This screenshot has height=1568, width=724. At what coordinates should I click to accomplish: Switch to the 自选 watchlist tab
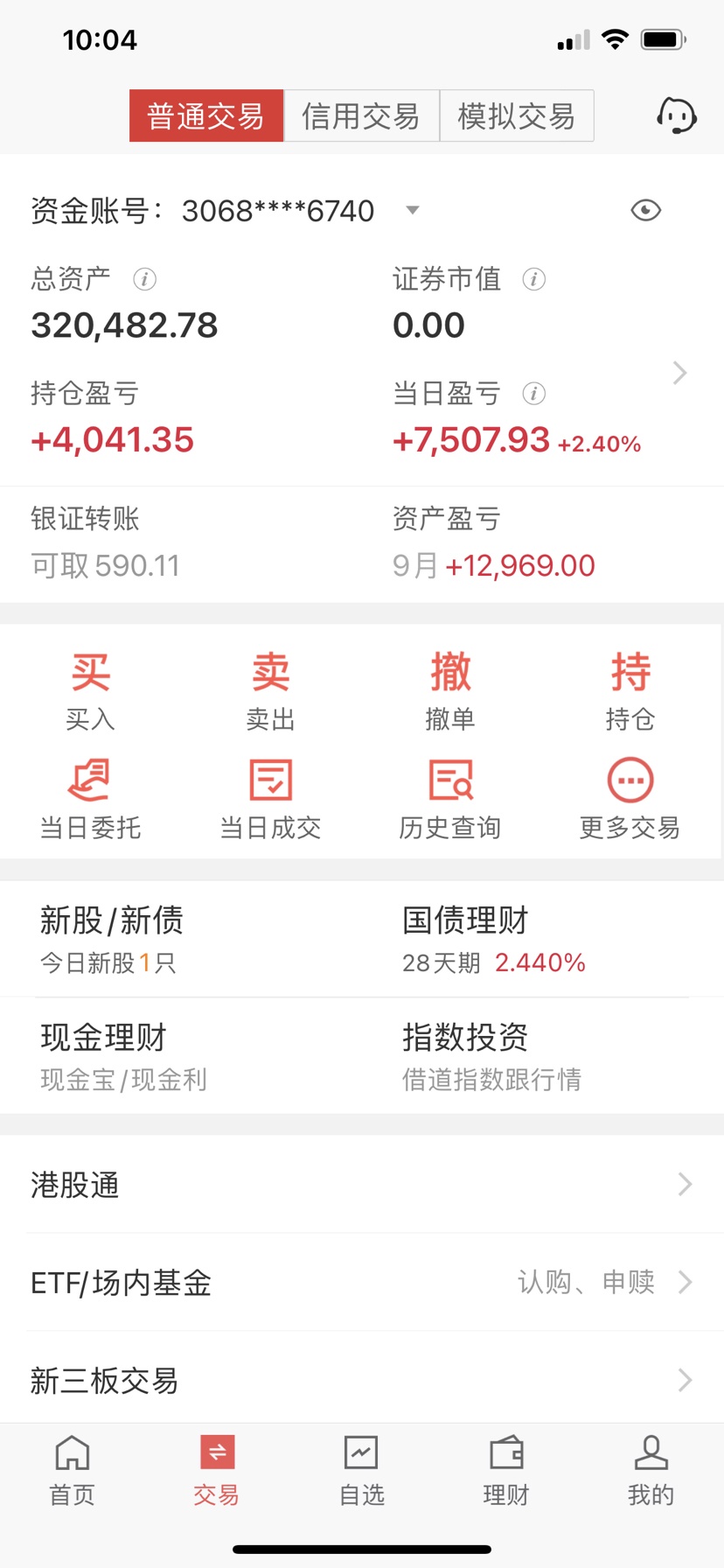(x=361, y=1471)
